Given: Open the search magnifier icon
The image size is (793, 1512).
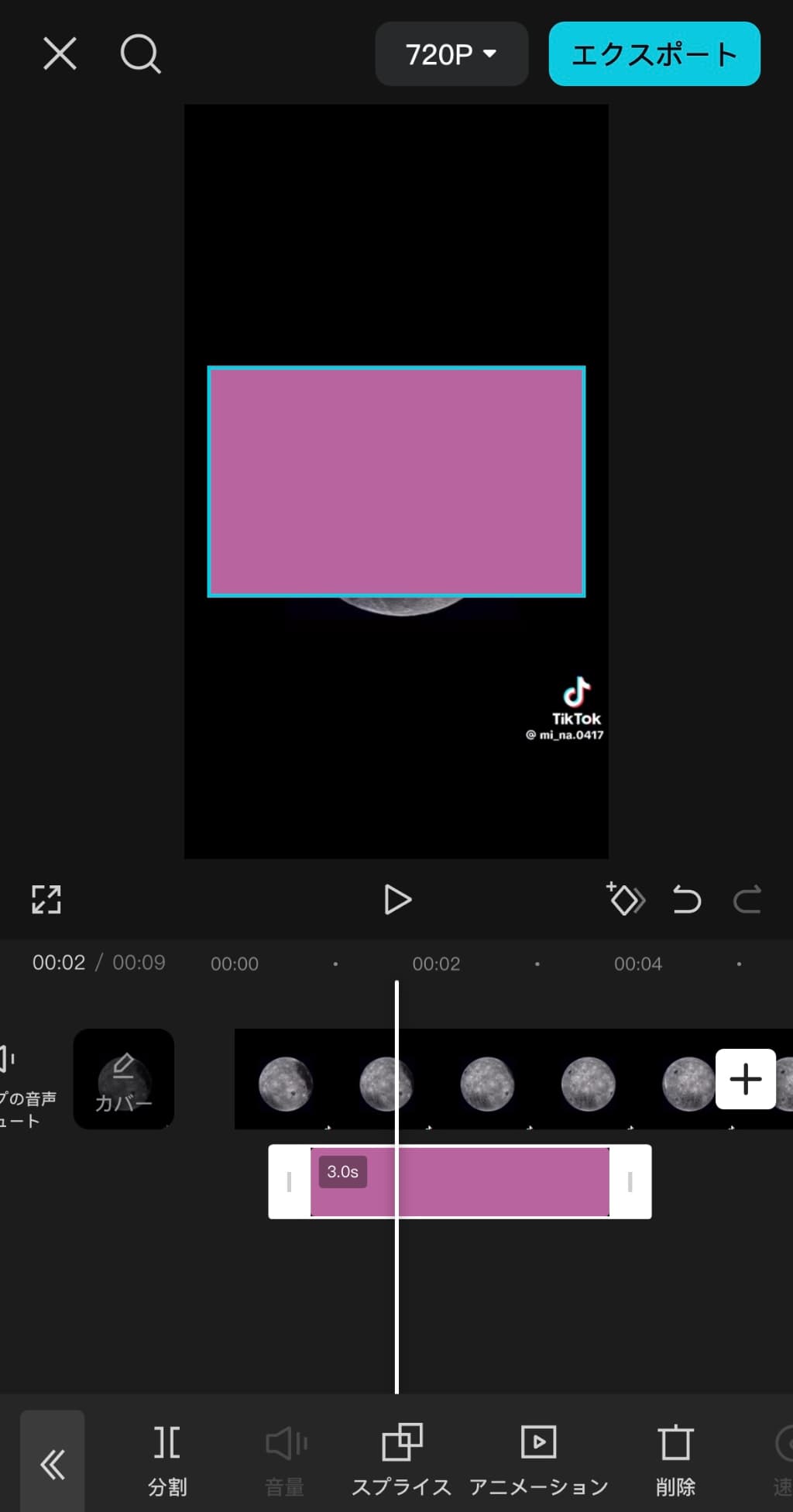Looking at the screenshot, I should pyautogui.click(x=140, y=54).
